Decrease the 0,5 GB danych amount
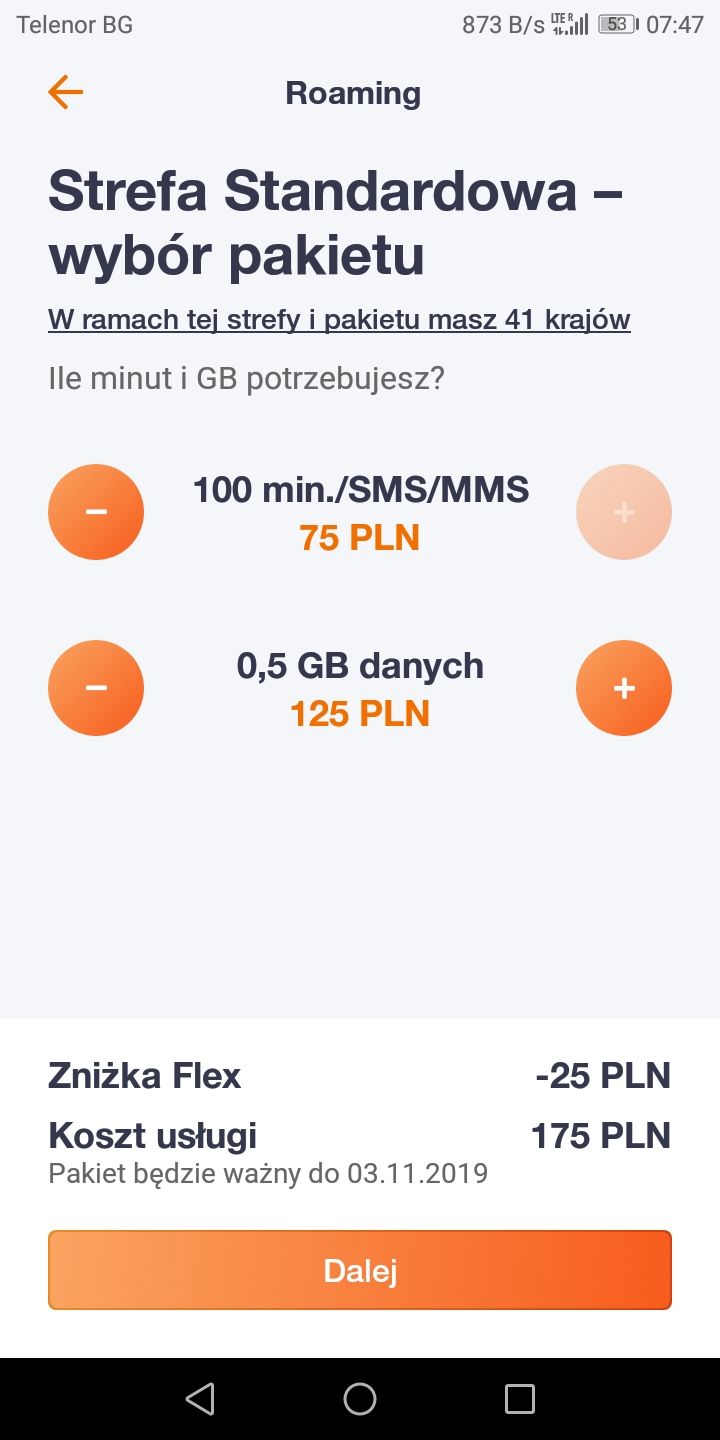Screen dimensions: 720x1440 click(x=96, y=687)
